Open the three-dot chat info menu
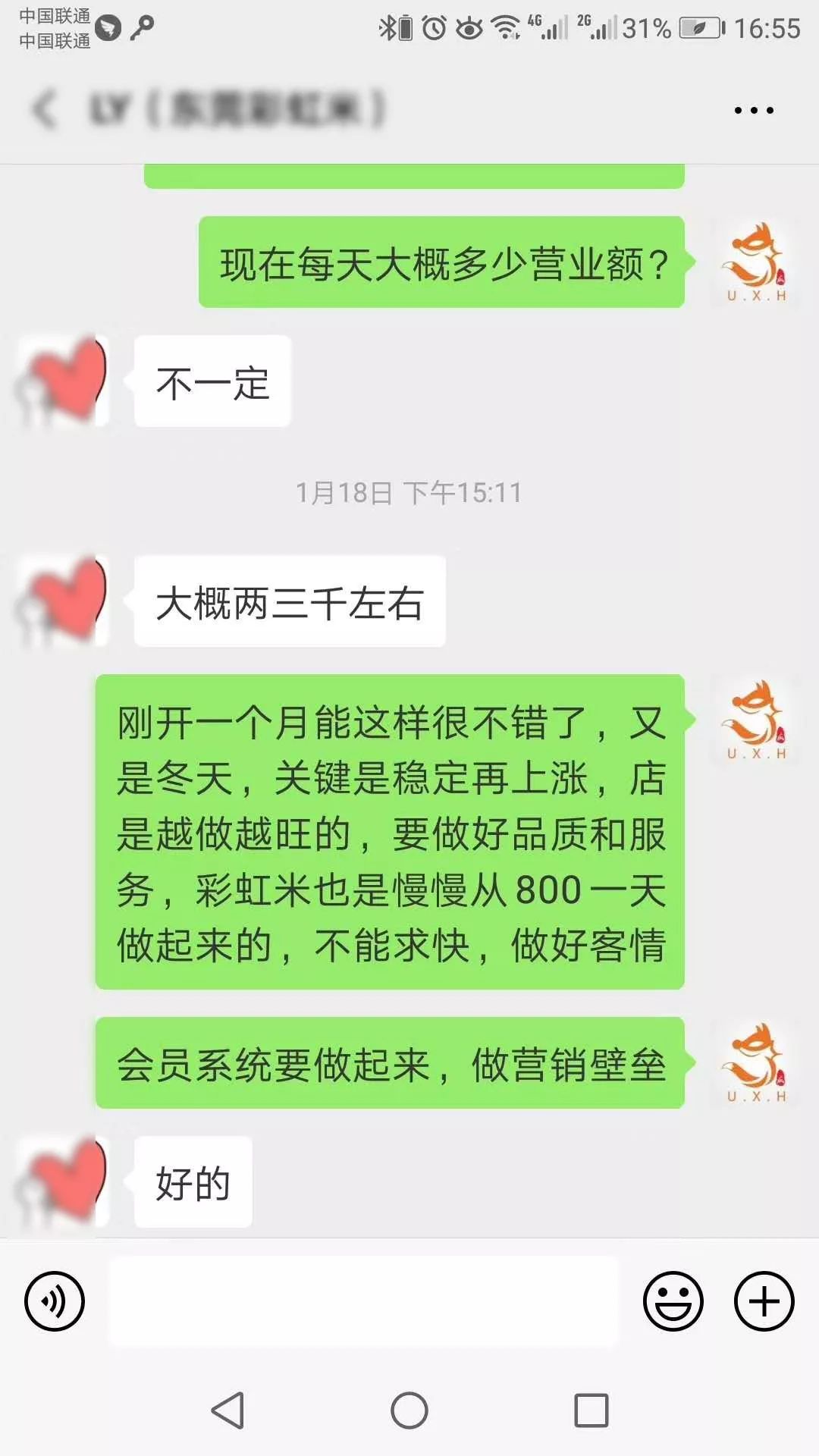The height and width of the screenshot is (1456, 819). tap(754, 110)
